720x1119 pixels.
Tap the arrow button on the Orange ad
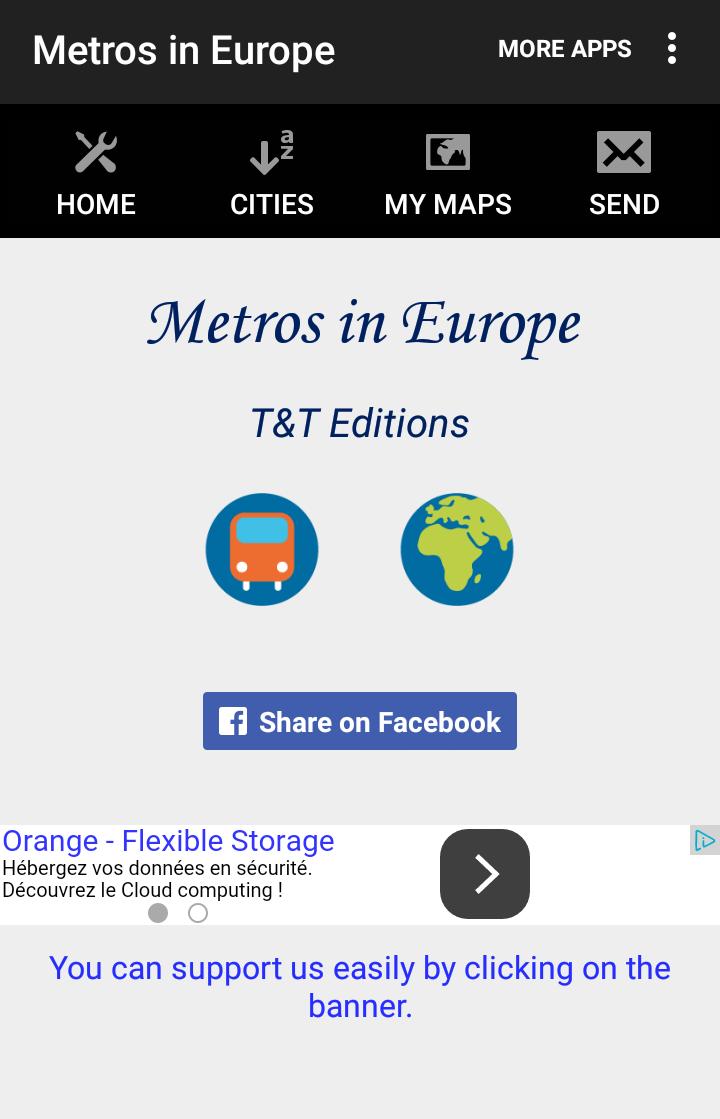485,874
